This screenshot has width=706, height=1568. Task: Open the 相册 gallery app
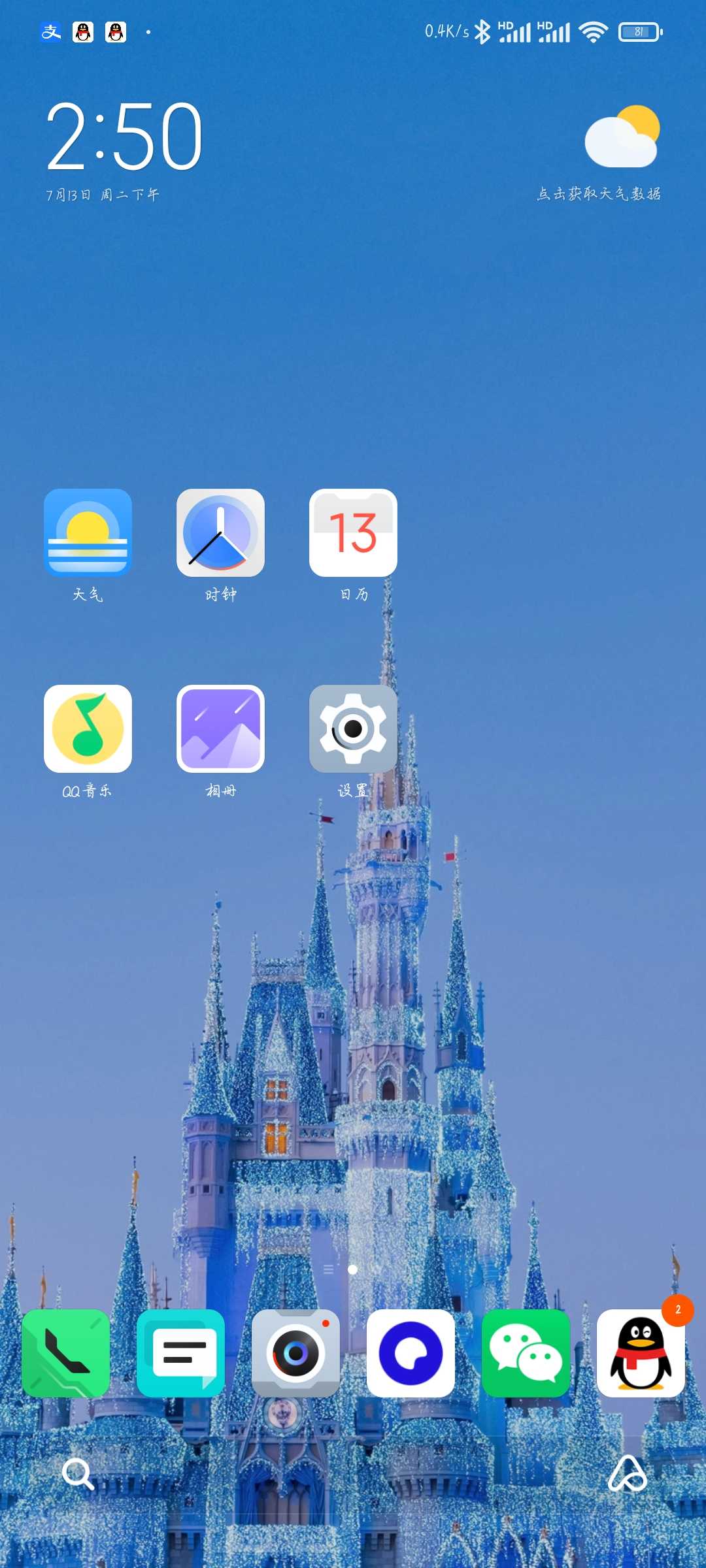click(220, 728)
